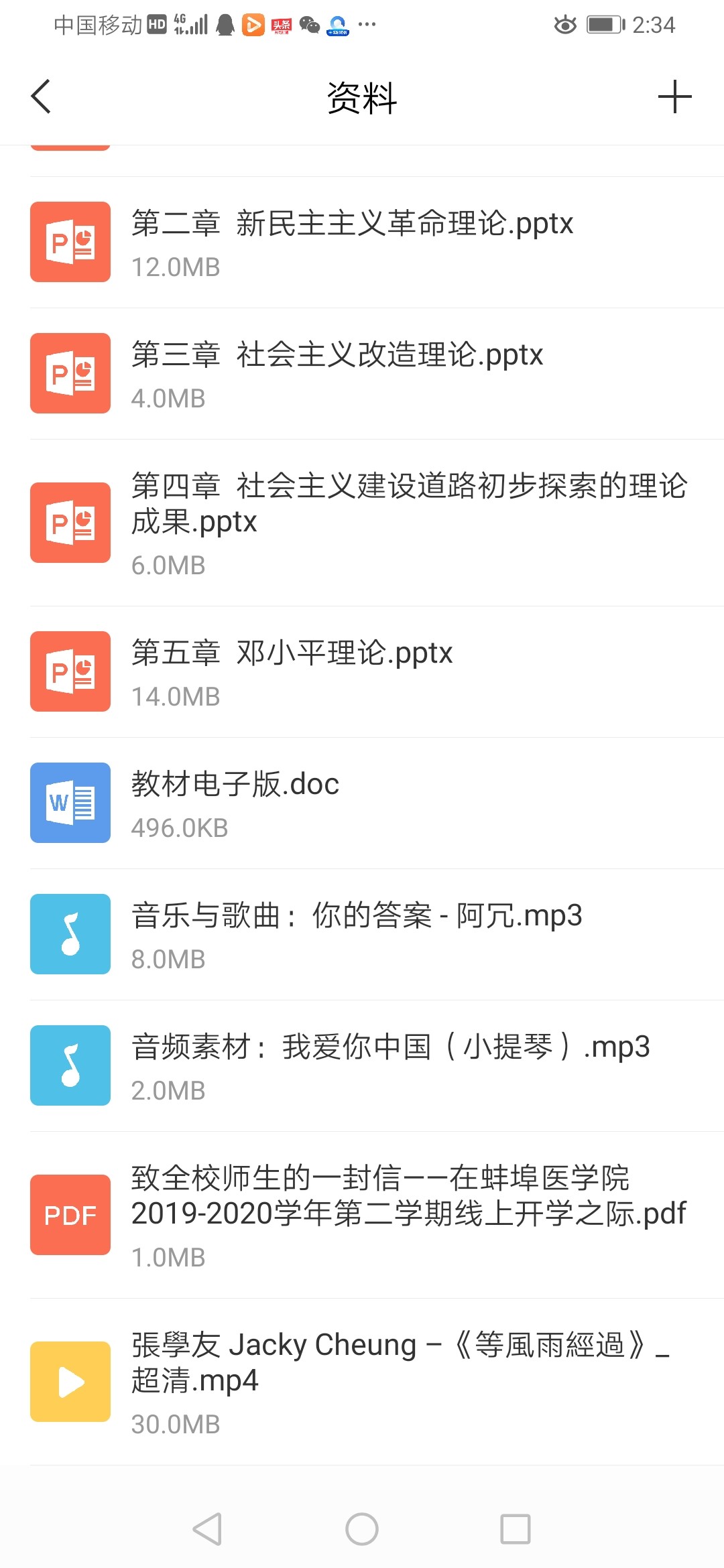Image resolution: width=724 pixels, height=1568 pixels.
Task: Open 第五章 邓小平理论.pptx
Action: [362, 672]
